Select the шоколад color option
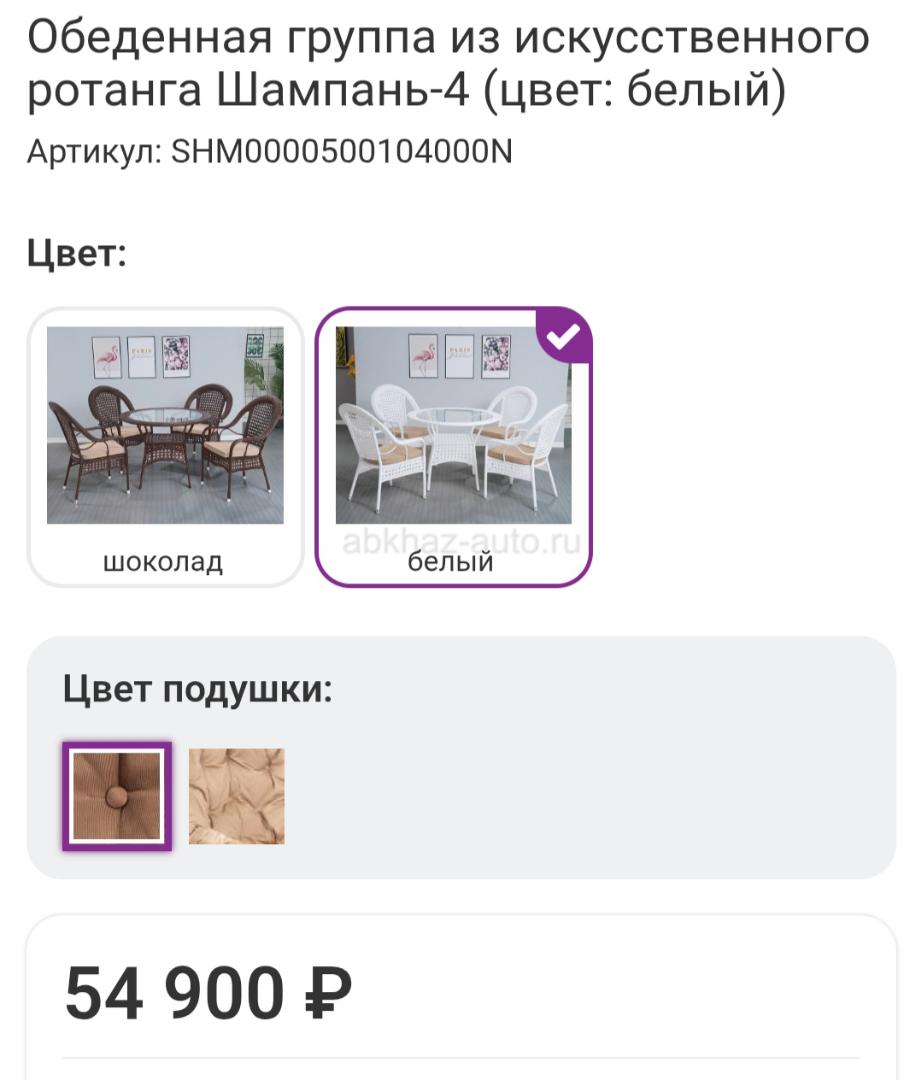 (165, 446)
